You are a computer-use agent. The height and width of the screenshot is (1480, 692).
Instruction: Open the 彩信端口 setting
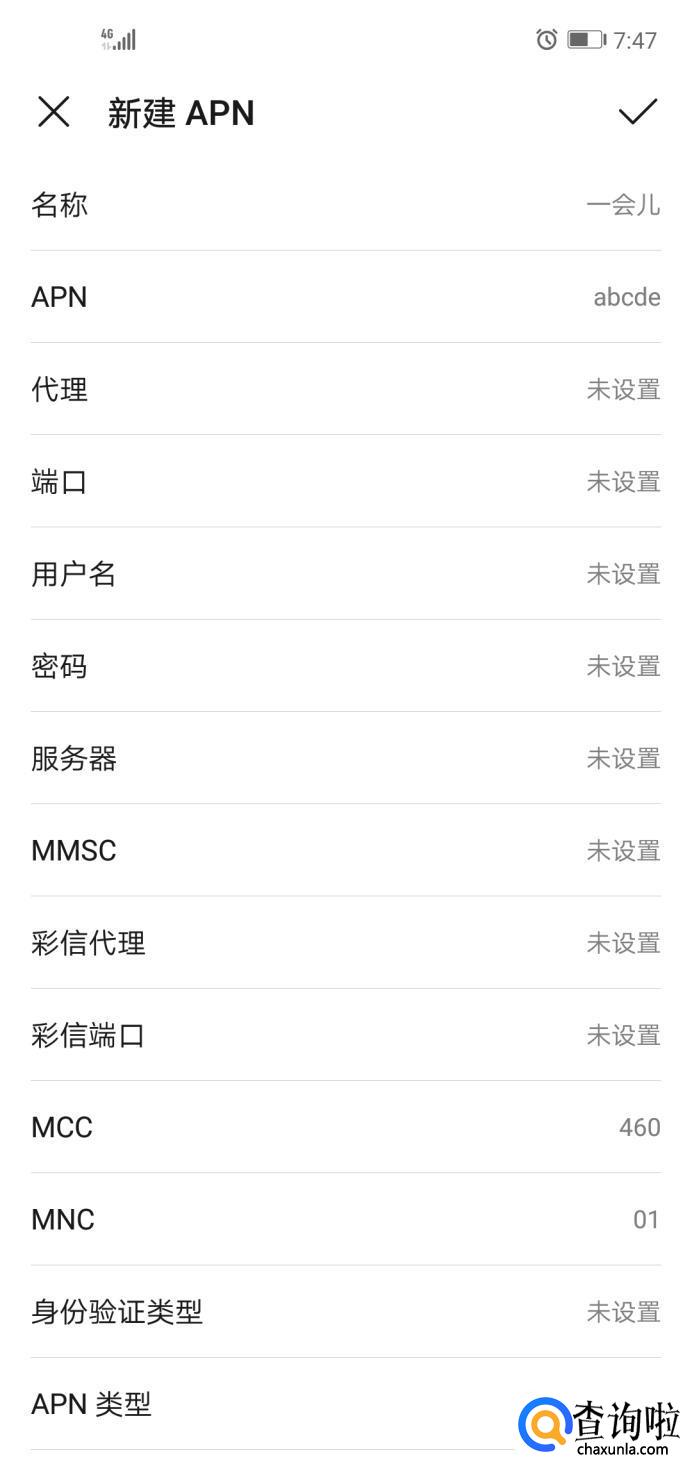click(345, 1035)
